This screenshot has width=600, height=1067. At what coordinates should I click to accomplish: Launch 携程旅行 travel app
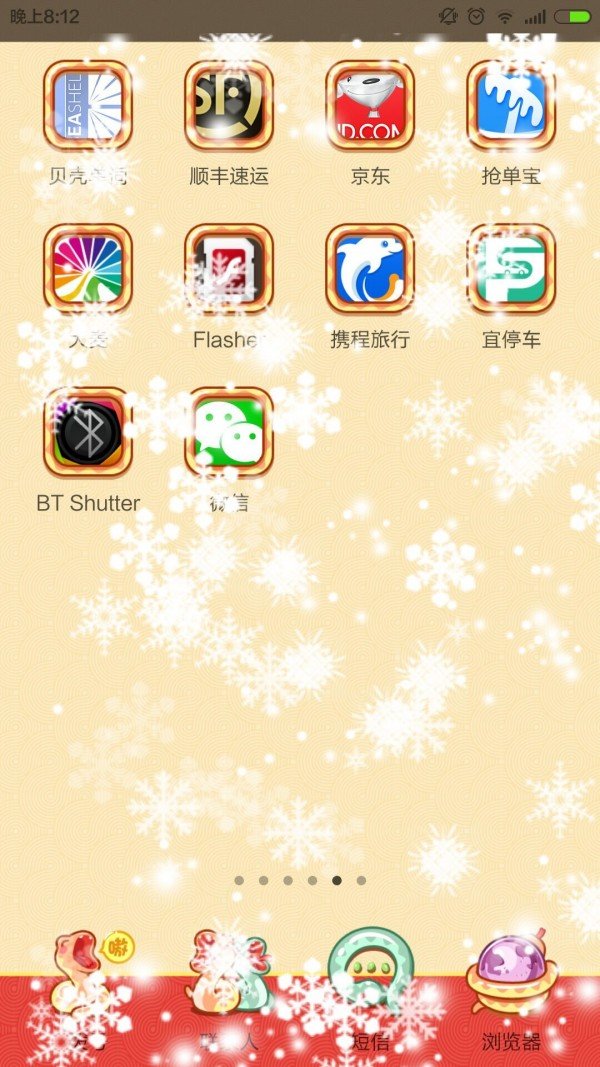pyautogui.click(x=370, y=269)
